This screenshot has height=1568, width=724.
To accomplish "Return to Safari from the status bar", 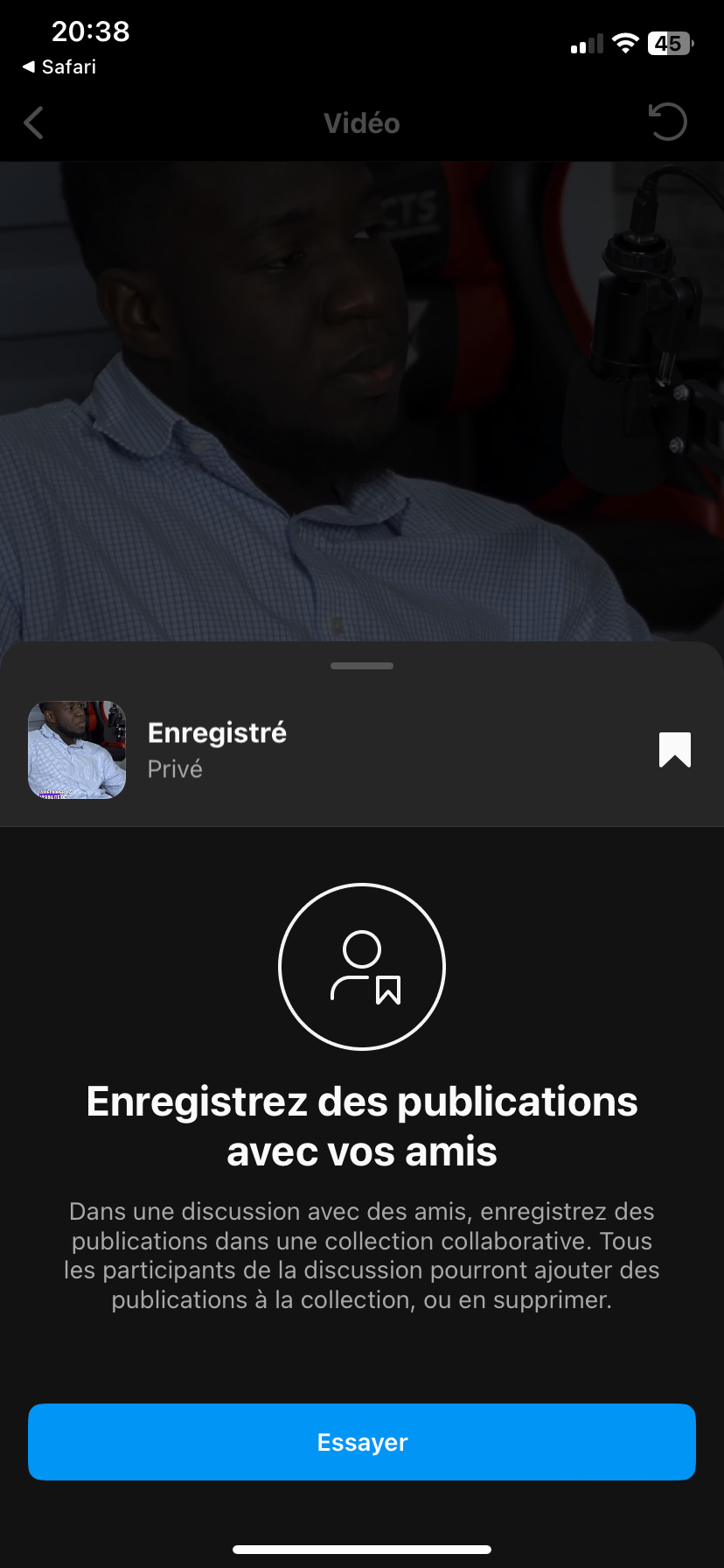I will [59, 67].
